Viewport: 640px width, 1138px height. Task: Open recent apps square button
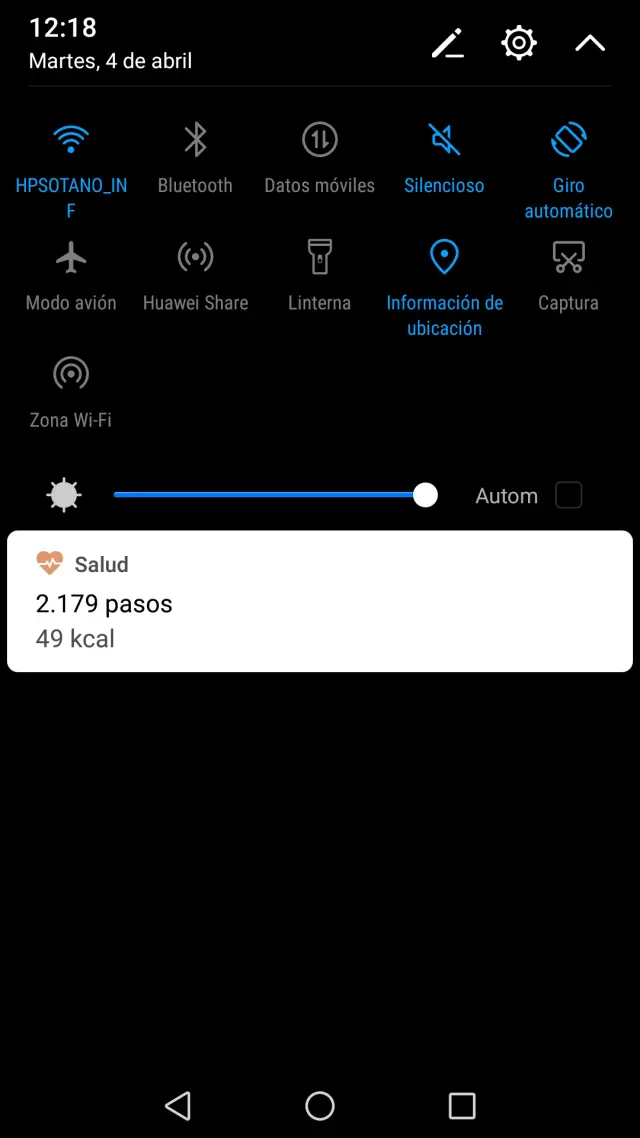[x=462, y=1105]
